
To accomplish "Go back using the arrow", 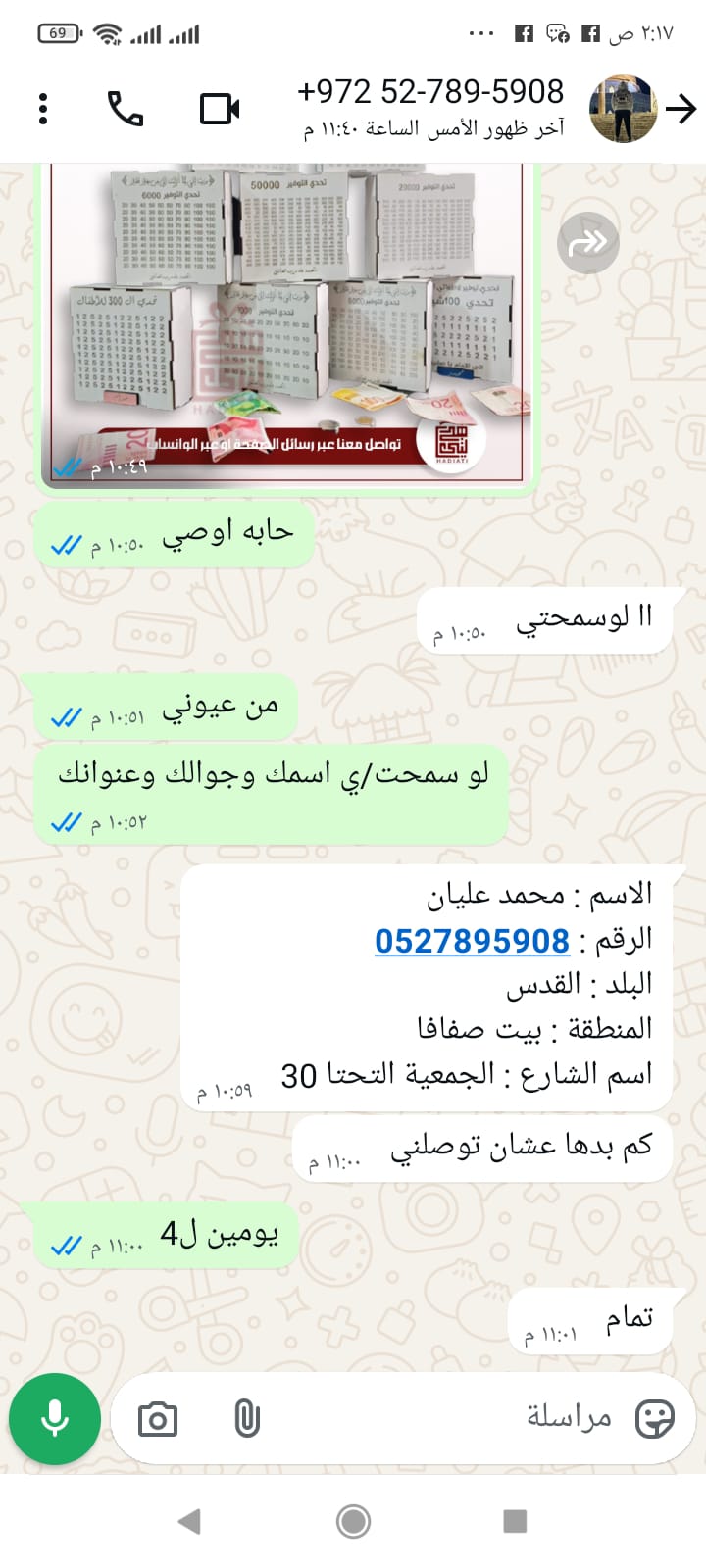I will click(x=681, y=109).
